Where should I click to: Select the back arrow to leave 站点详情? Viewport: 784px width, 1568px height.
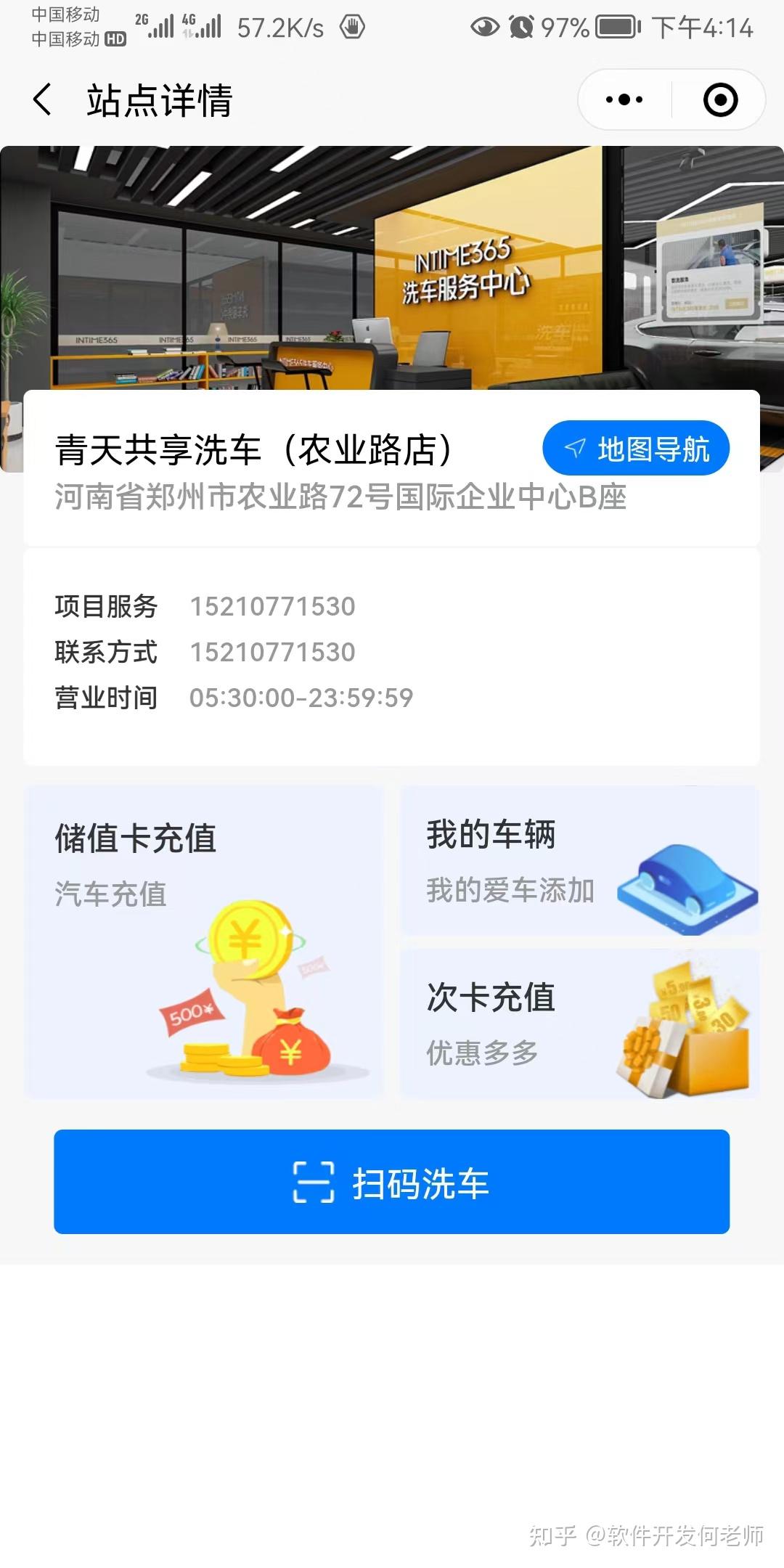tap(43, 100)
